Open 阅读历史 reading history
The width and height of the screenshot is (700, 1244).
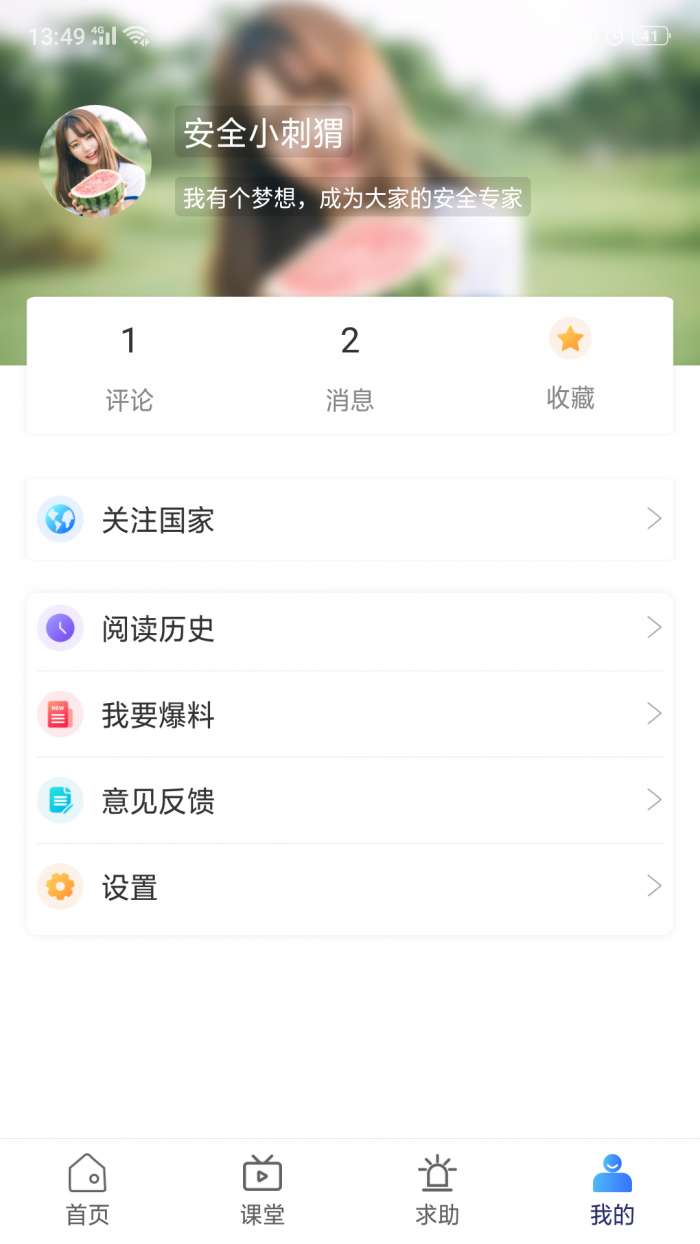click(350, 629)
